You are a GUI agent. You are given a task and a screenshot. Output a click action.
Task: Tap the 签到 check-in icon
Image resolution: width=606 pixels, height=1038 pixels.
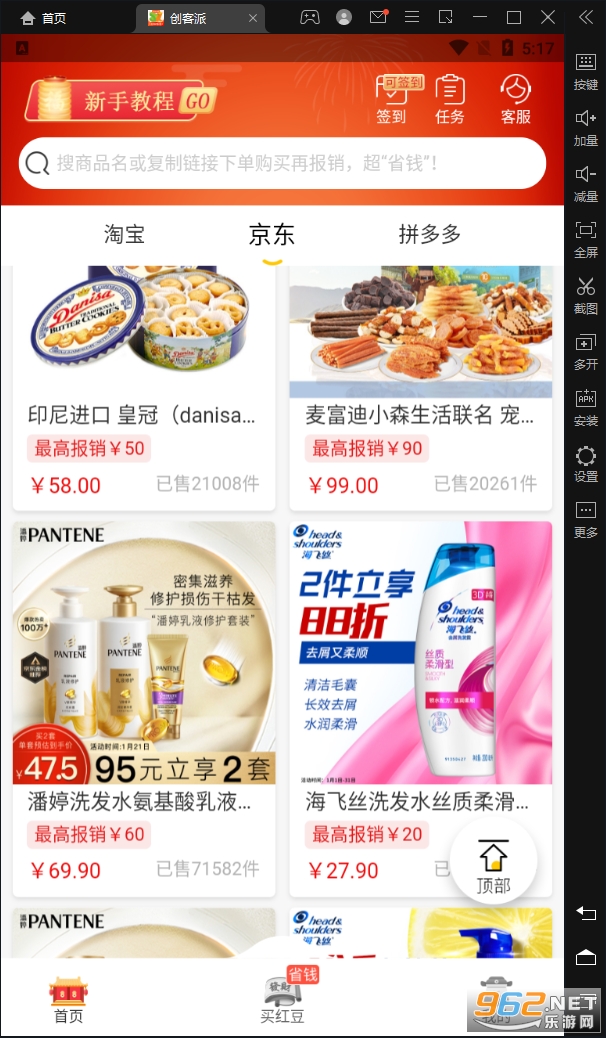[391, 100]
